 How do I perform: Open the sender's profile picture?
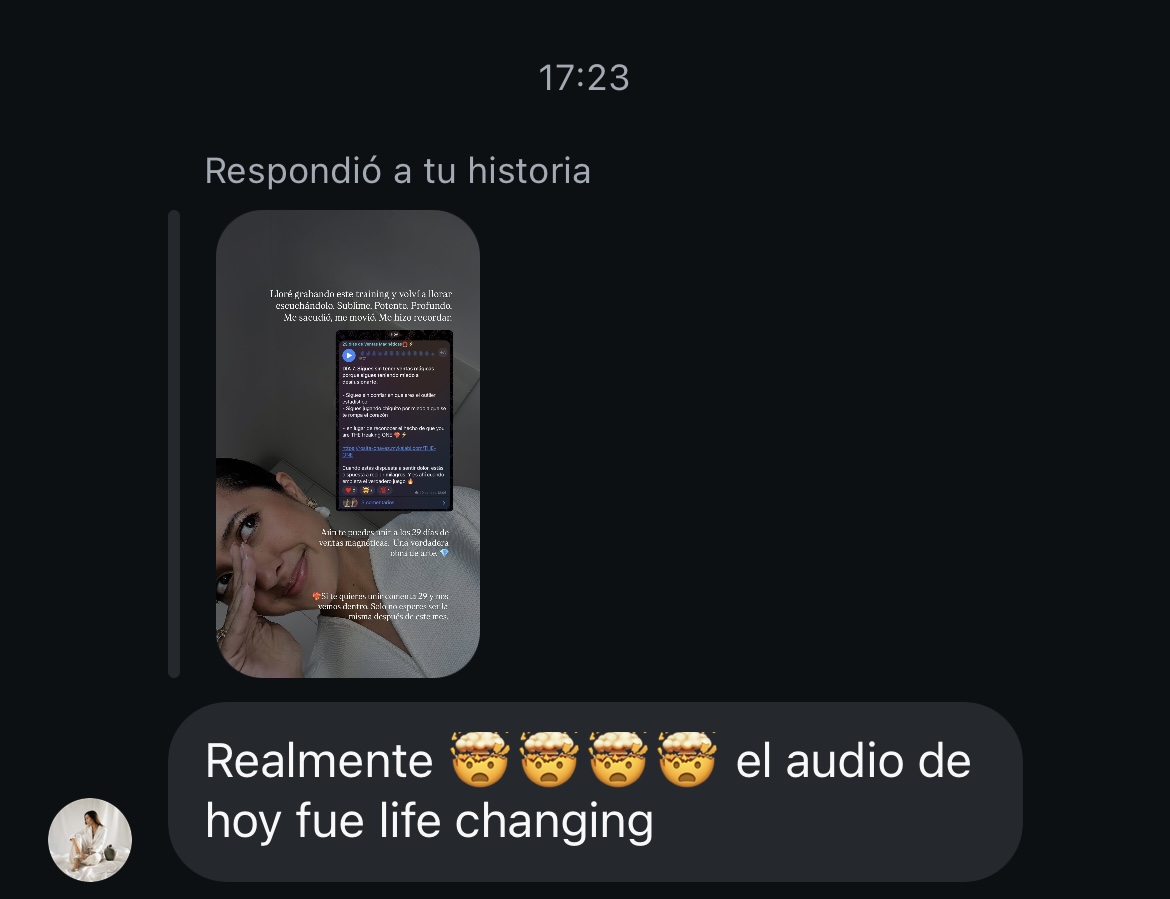point(90,839)
